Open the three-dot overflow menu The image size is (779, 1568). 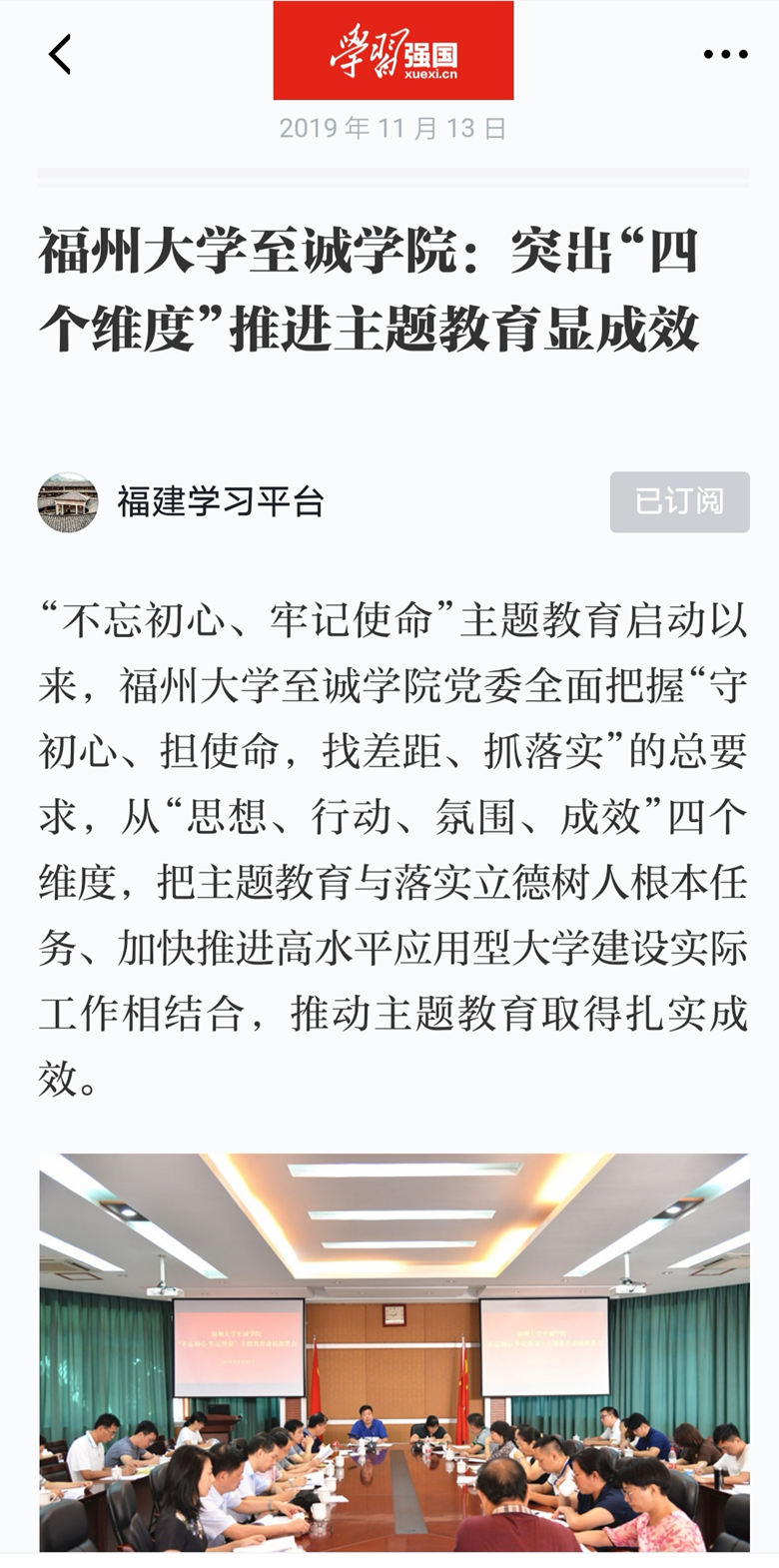click(x=725, y=54)
